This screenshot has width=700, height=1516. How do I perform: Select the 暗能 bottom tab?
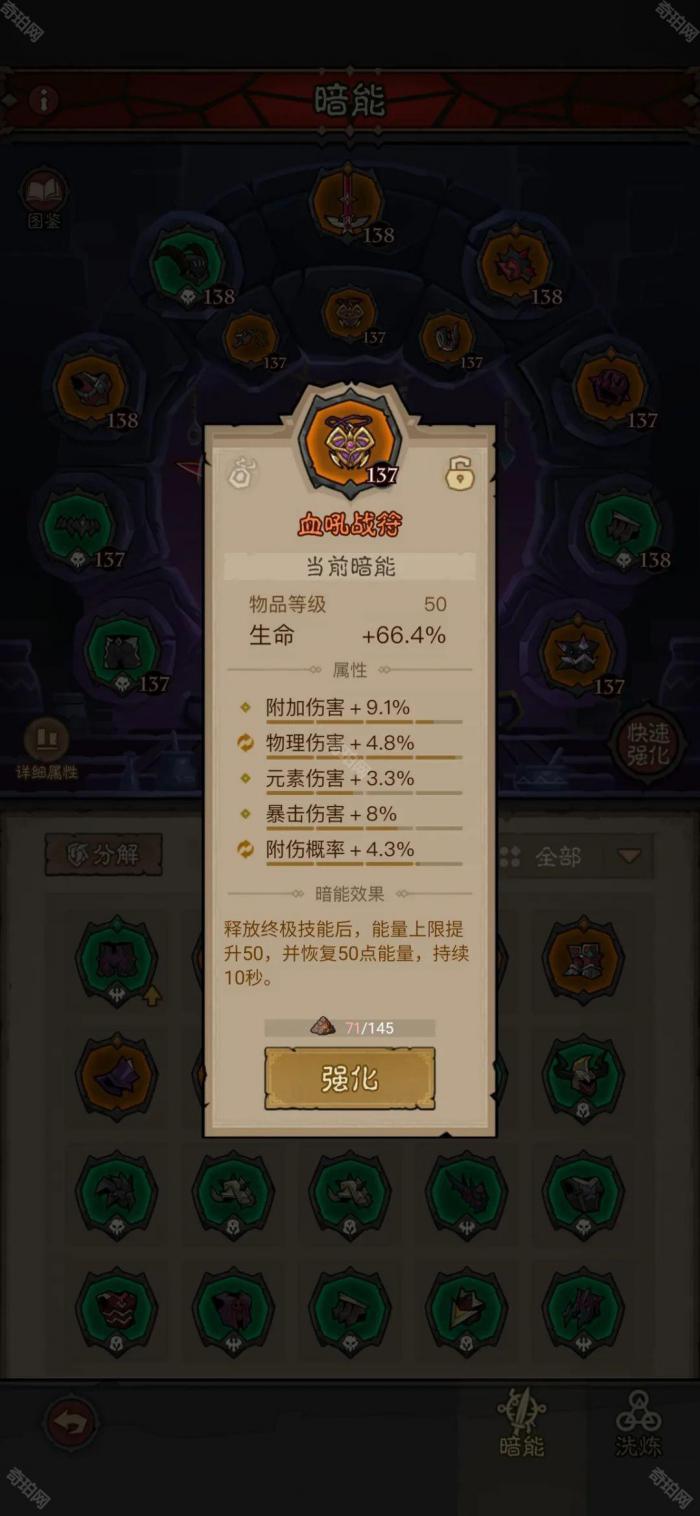pos(521,1423)
